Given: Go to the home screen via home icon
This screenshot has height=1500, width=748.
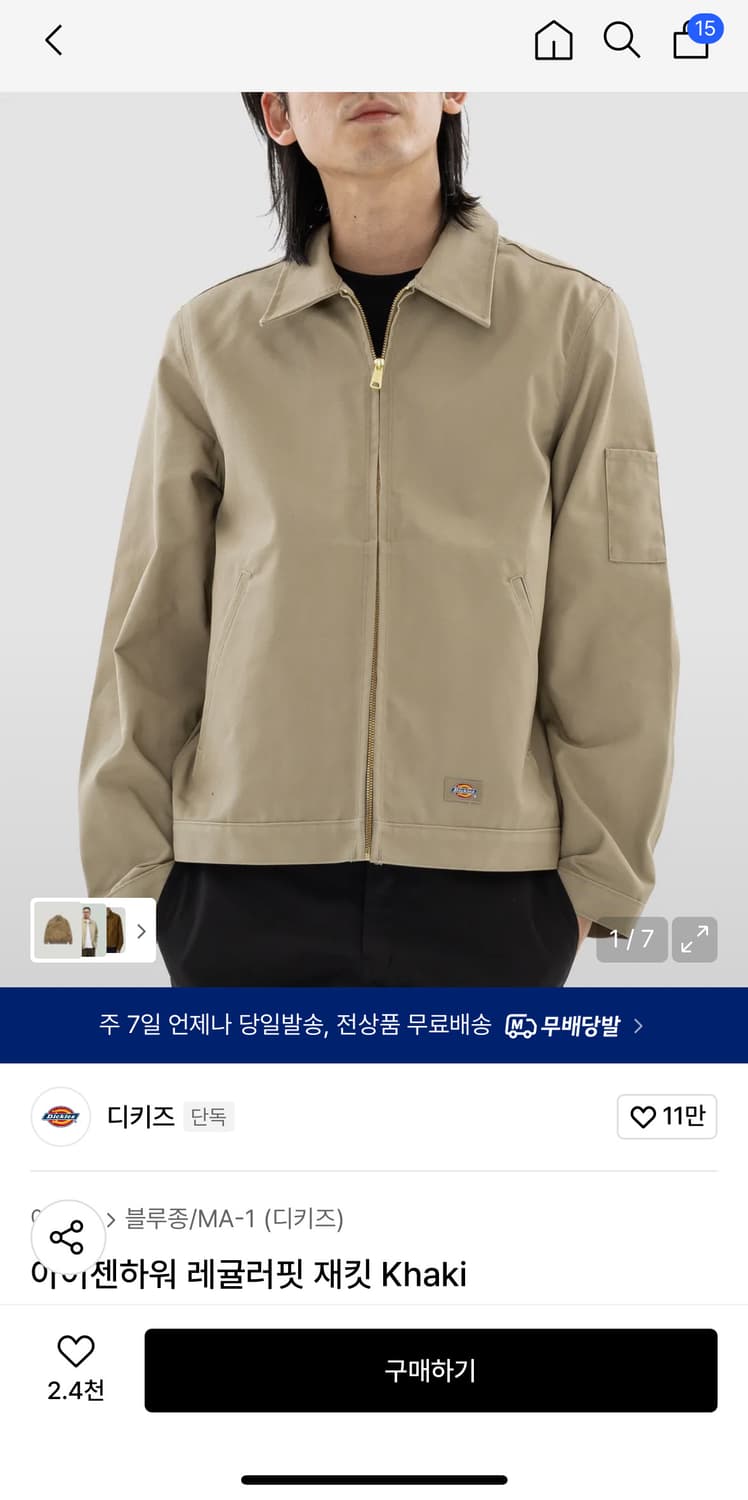Looking at the screenshot, I should [x=553, y=42].
